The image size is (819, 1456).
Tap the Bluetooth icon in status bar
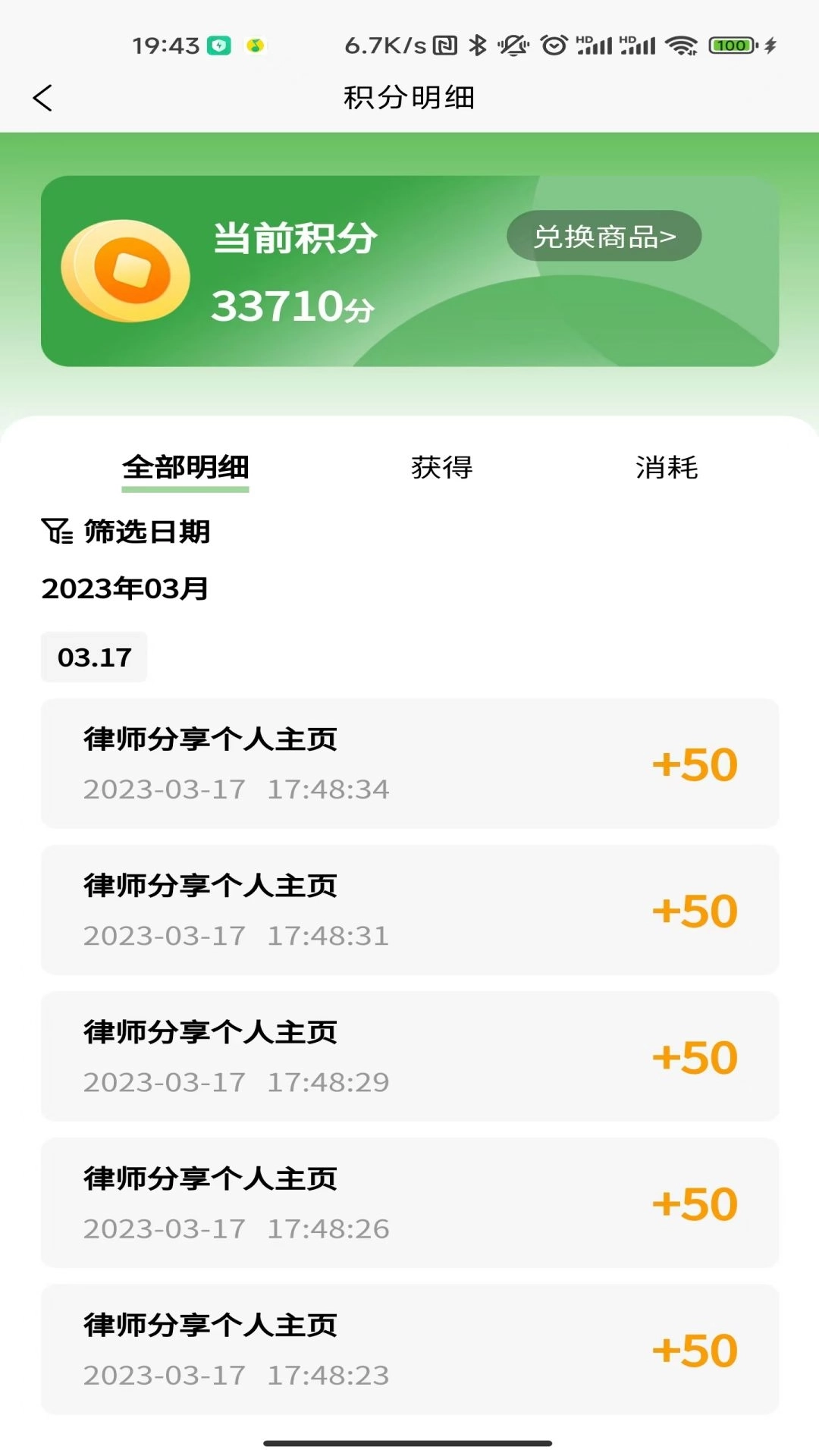click(479, 44)
